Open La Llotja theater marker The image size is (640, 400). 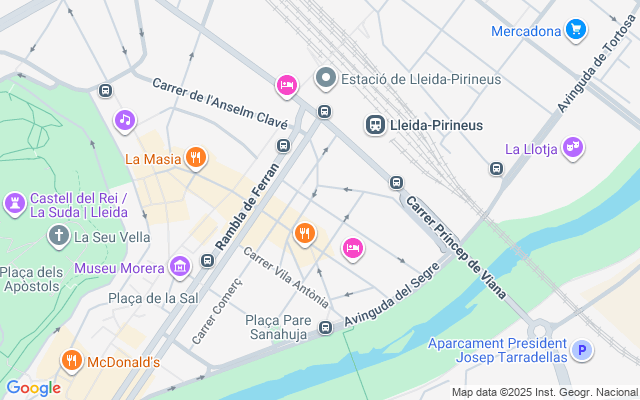[572, 149]
